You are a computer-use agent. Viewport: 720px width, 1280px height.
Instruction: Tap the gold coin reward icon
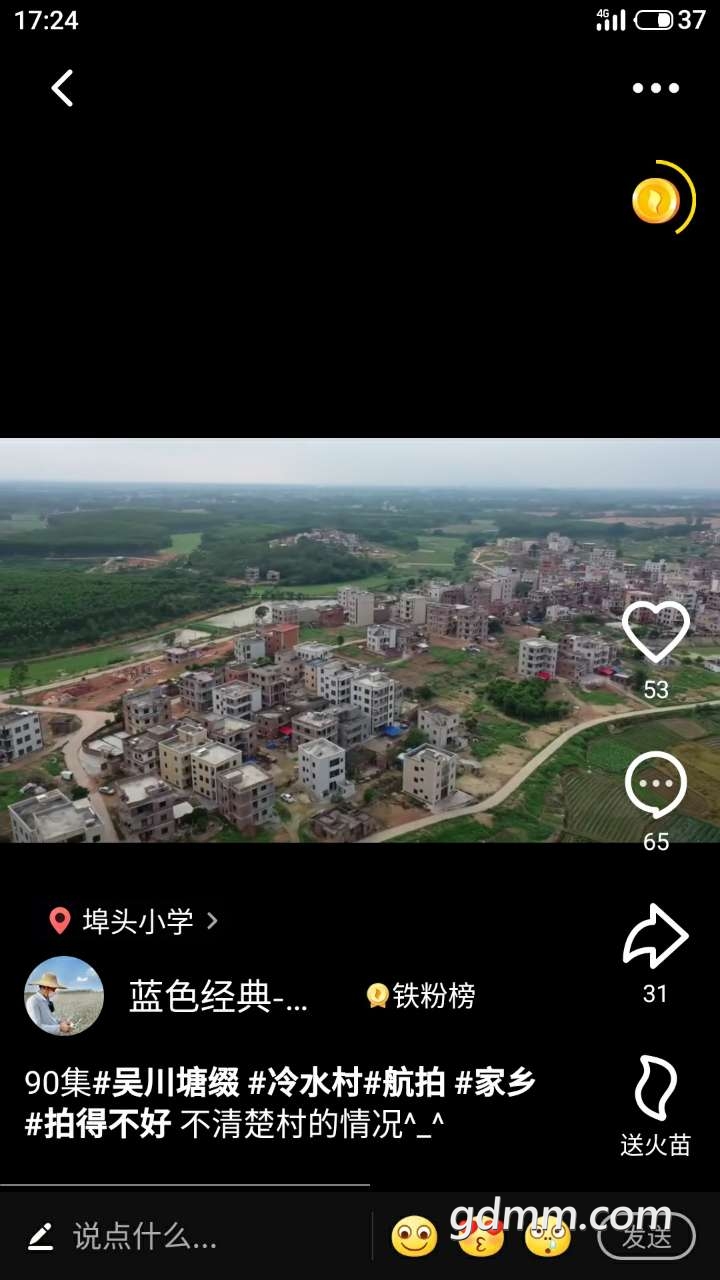pyautogui.click(x=656, y=201)
